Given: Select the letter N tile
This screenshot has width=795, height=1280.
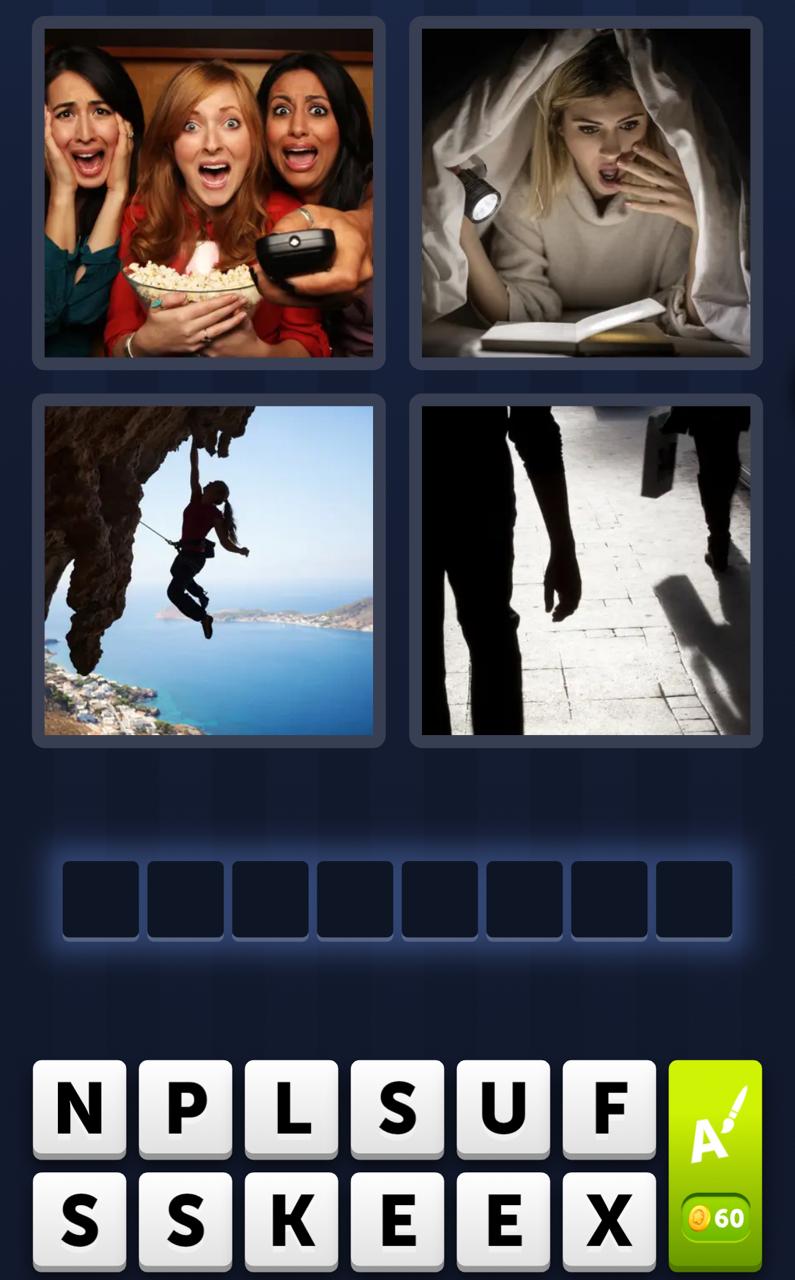Looking at the screenshot, I should click(80, 1108).
